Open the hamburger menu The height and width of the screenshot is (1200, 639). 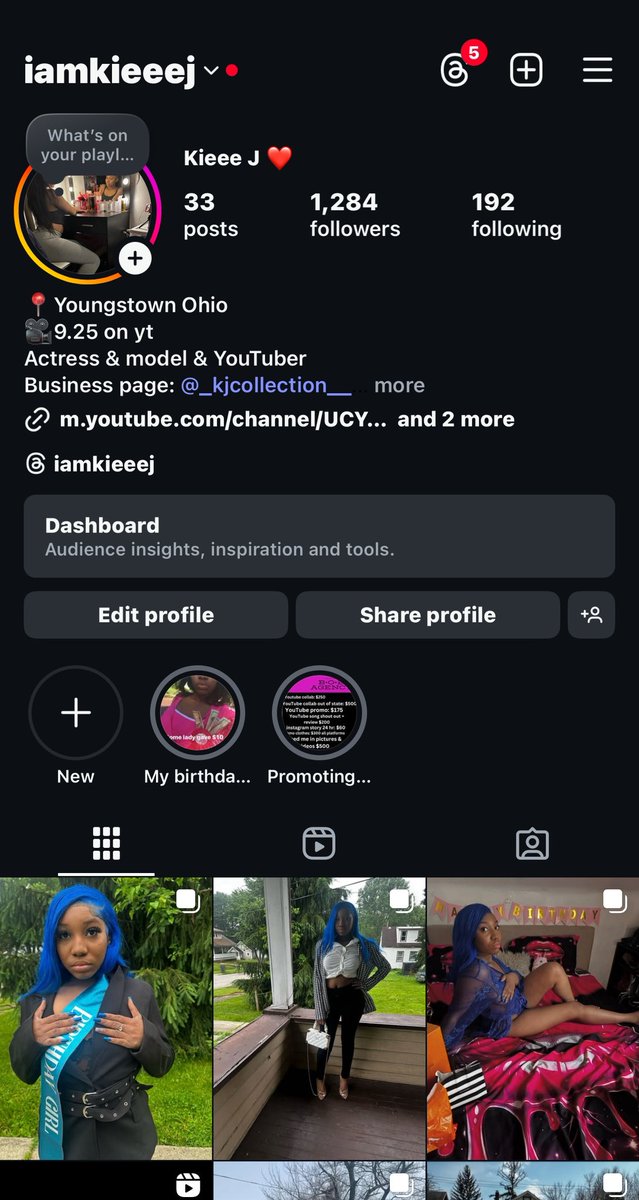(x=597, y=70)
